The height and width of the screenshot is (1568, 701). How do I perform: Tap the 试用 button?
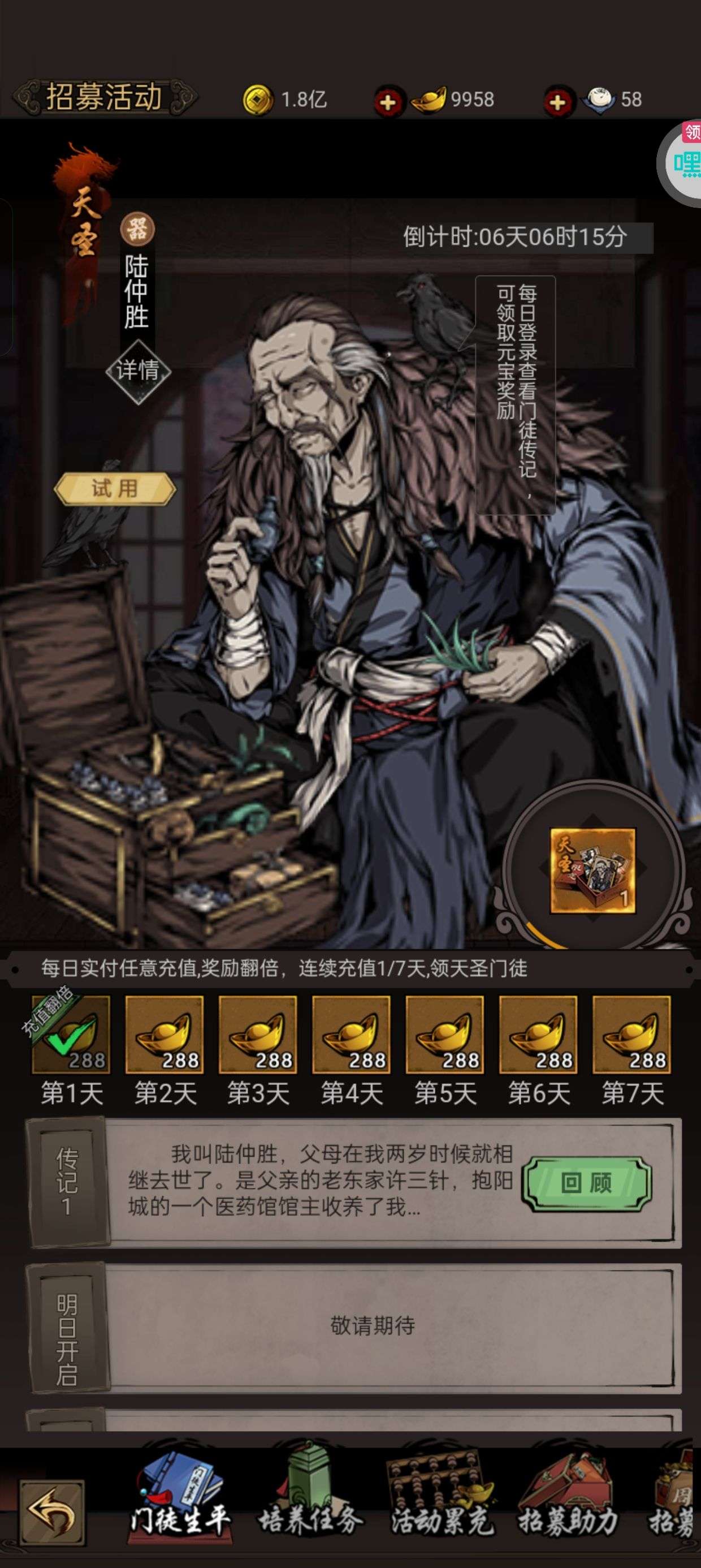pyautogui.click(x=114, y=488)
